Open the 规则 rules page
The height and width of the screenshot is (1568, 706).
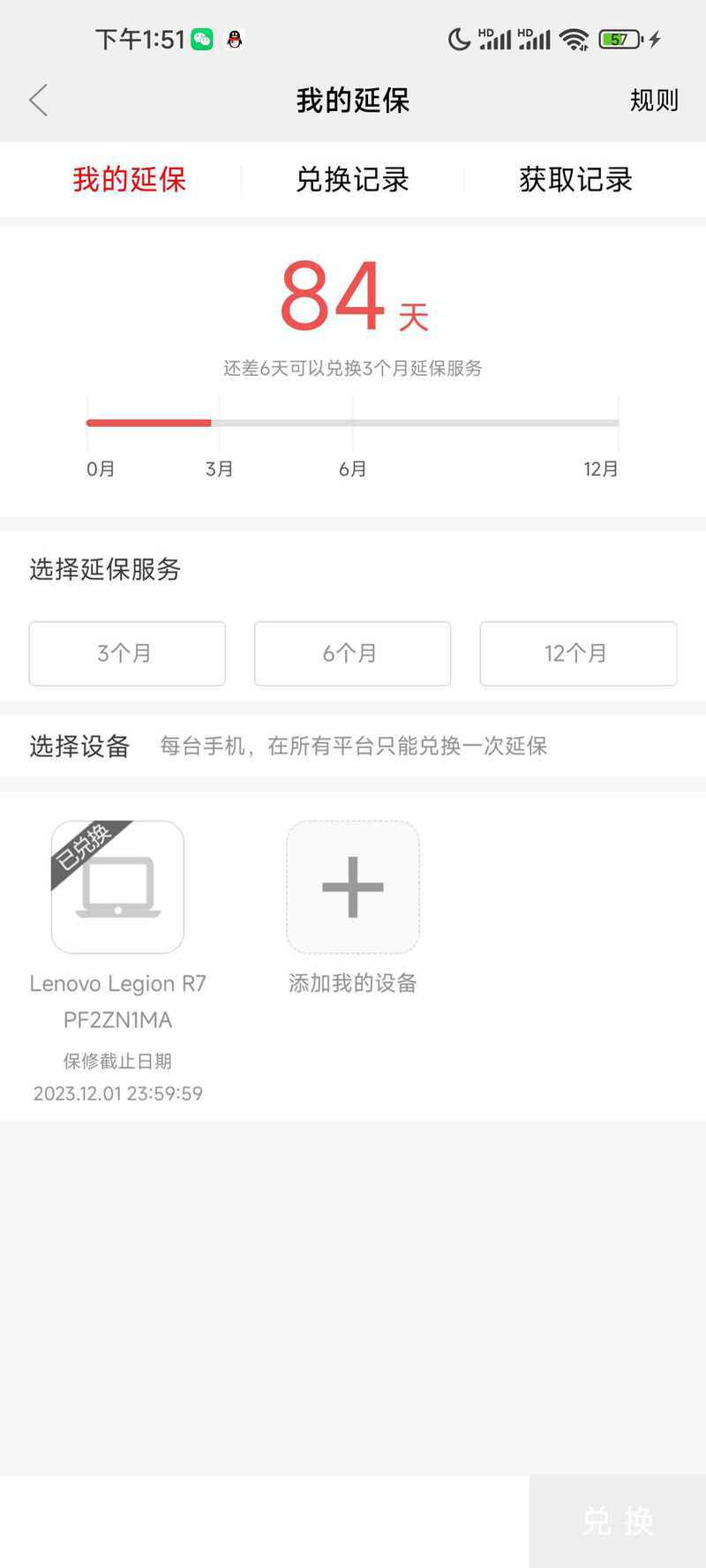coord(654,101)
